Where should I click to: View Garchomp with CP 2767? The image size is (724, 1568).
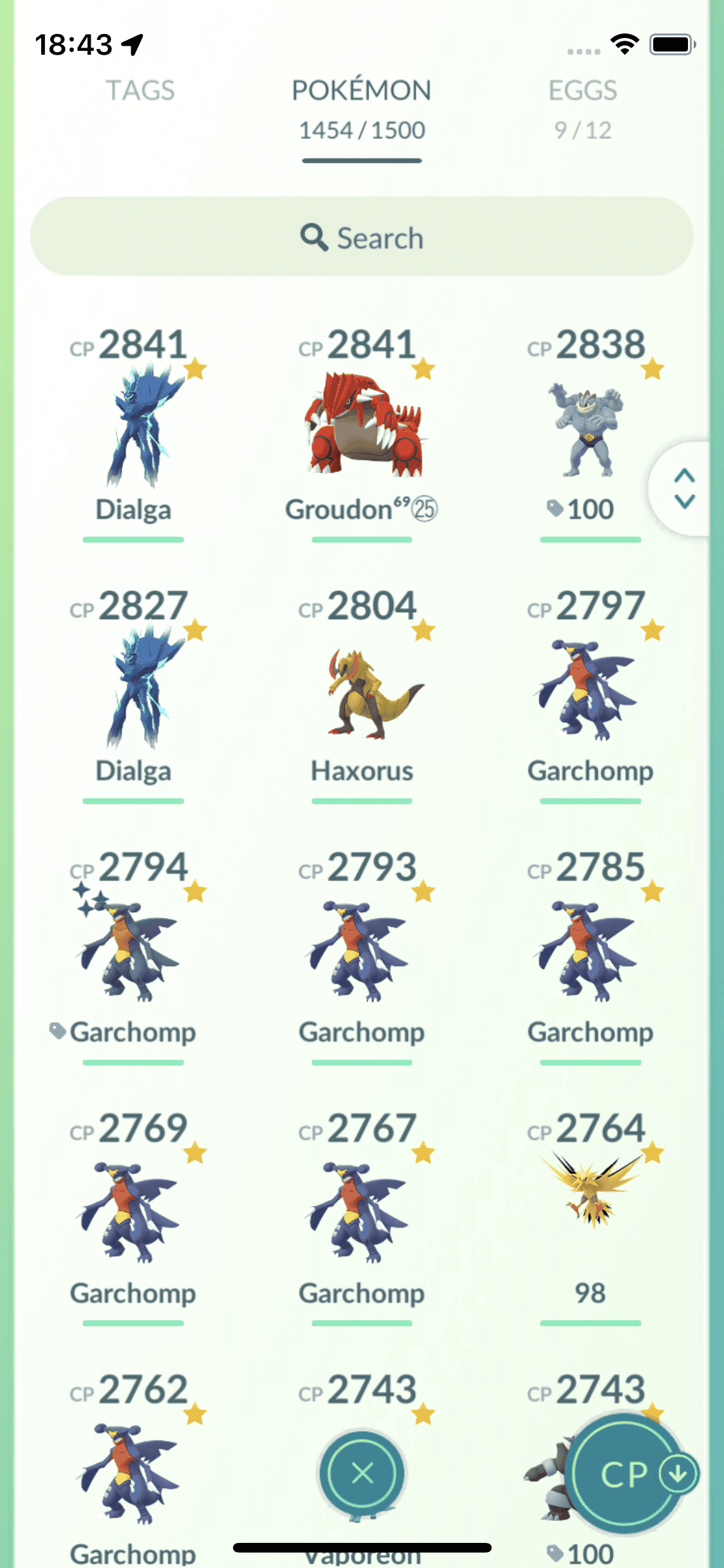pos(362,1213)
